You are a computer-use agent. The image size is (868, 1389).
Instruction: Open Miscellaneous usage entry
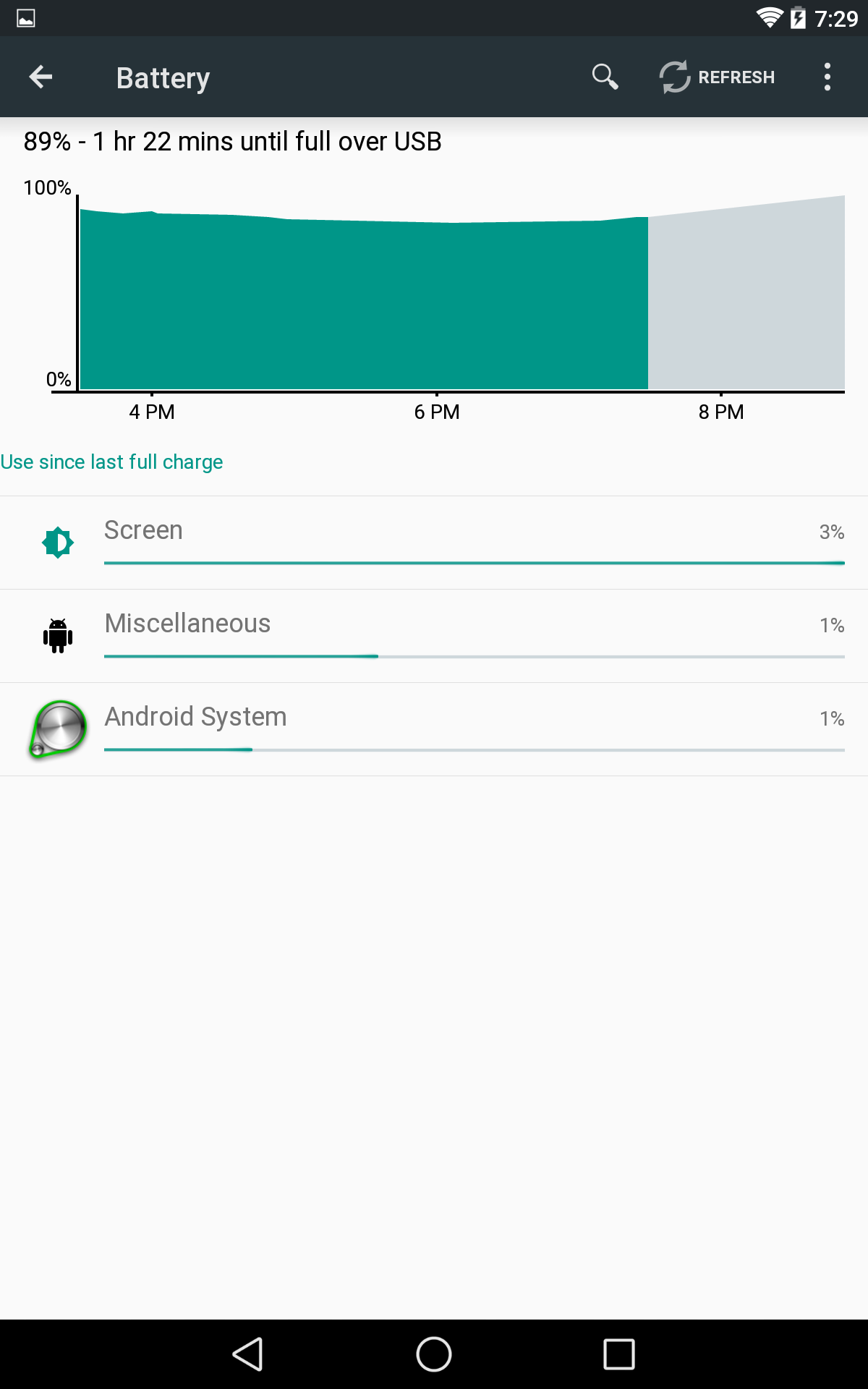click(x=434, y=635)
